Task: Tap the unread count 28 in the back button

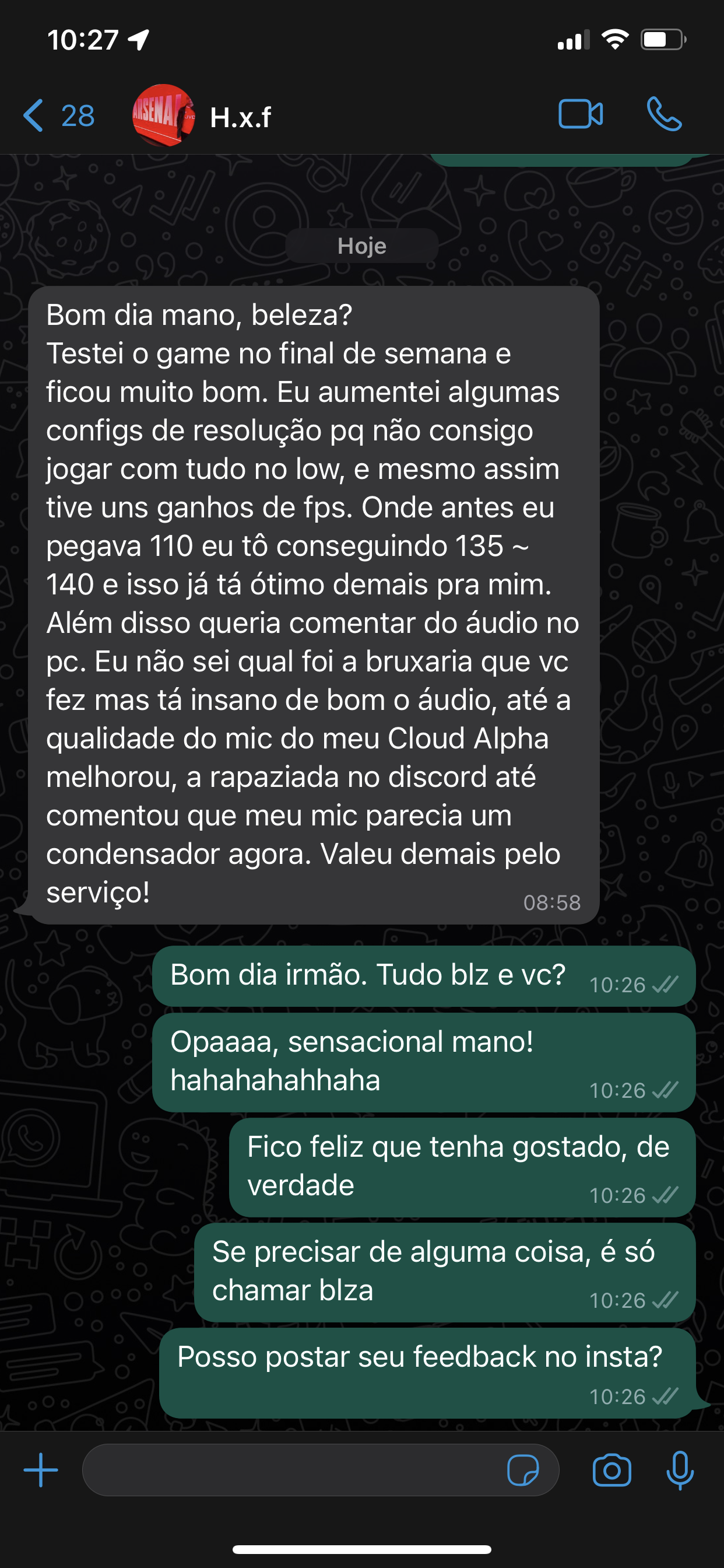Action: (x=77, y=116)
